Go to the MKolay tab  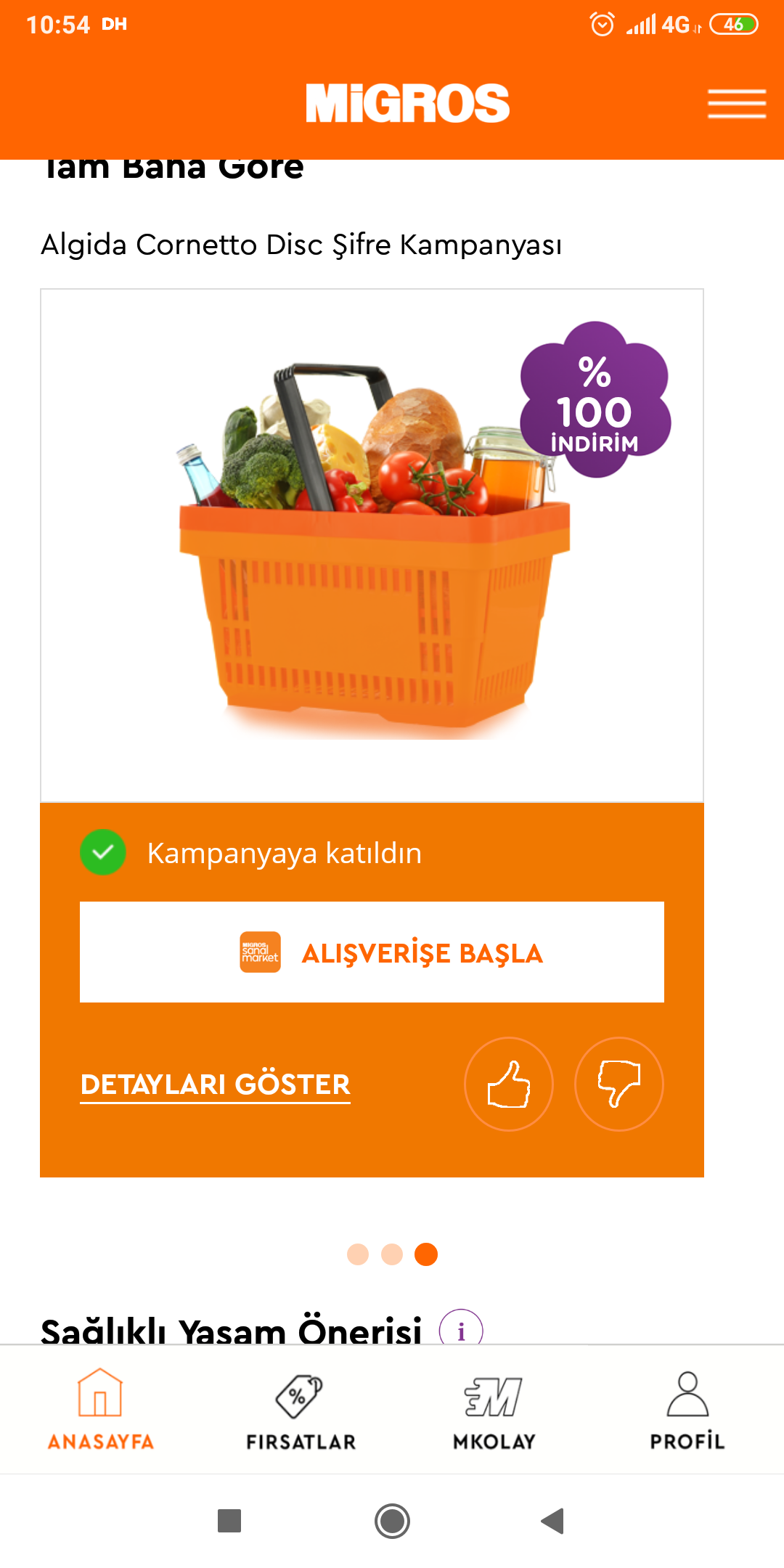point(494,1410)
